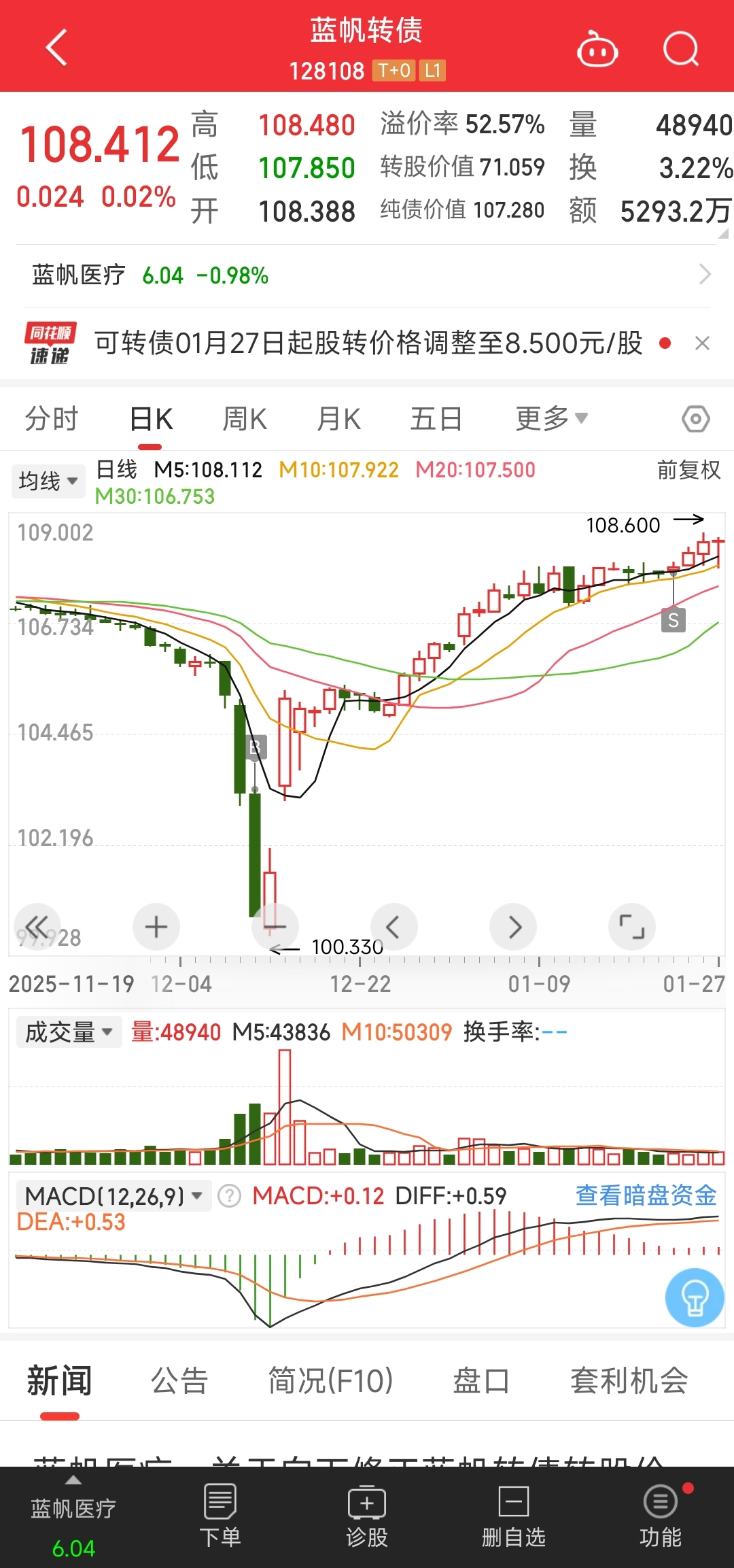The width and height of the screenshot is (734, 1568).
Task: Open 下单 to place an order
Action: (x=220, y=1516)
